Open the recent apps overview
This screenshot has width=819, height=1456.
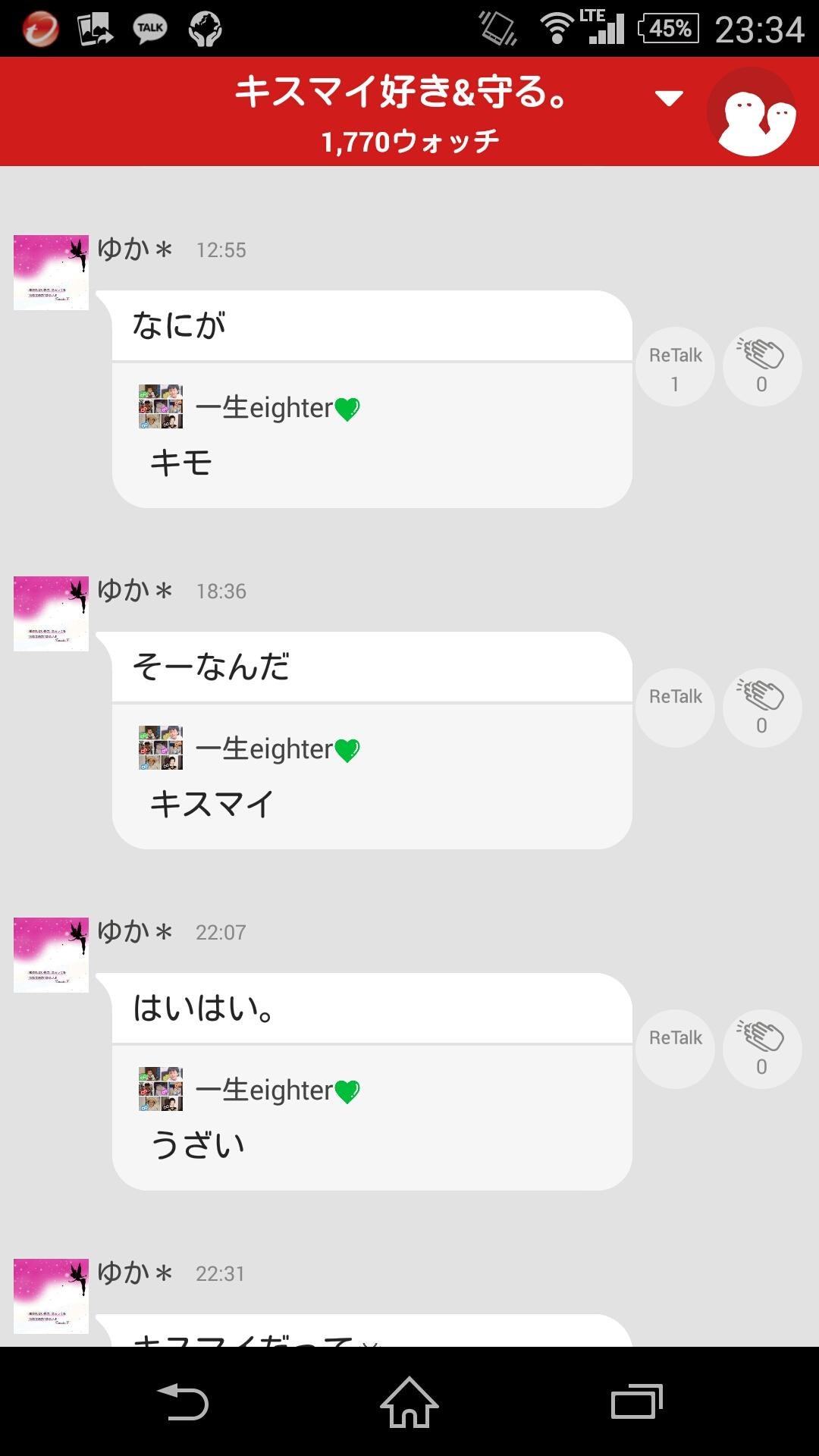637,1401
